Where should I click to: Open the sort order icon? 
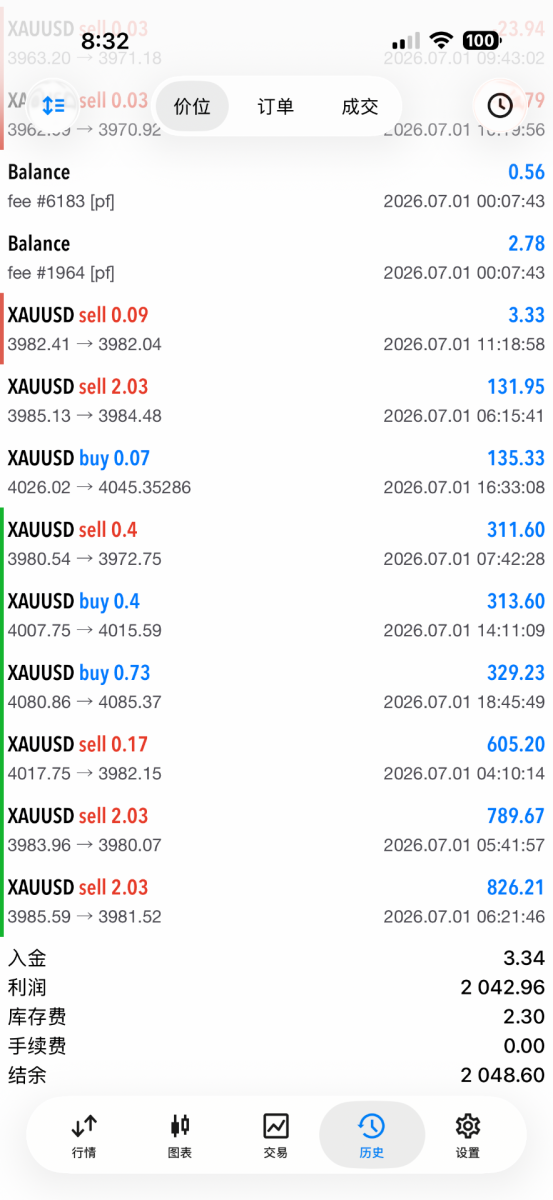coord(53,106)
